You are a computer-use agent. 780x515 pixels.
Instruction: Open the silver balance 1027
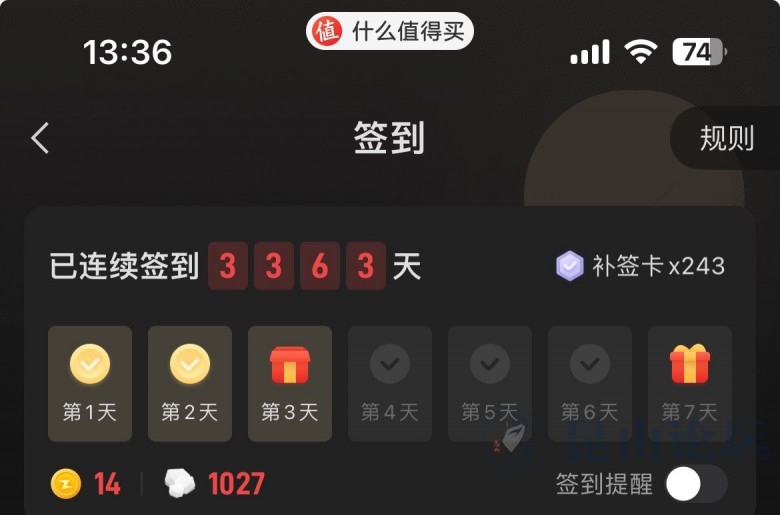coord(216,485)
